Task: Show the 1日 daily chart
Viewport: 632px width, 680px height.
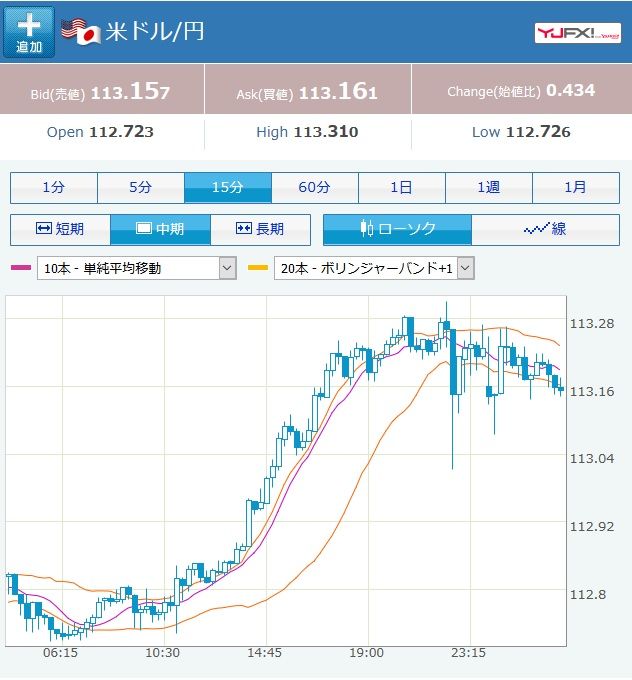Action: click(x=402, y=188)
